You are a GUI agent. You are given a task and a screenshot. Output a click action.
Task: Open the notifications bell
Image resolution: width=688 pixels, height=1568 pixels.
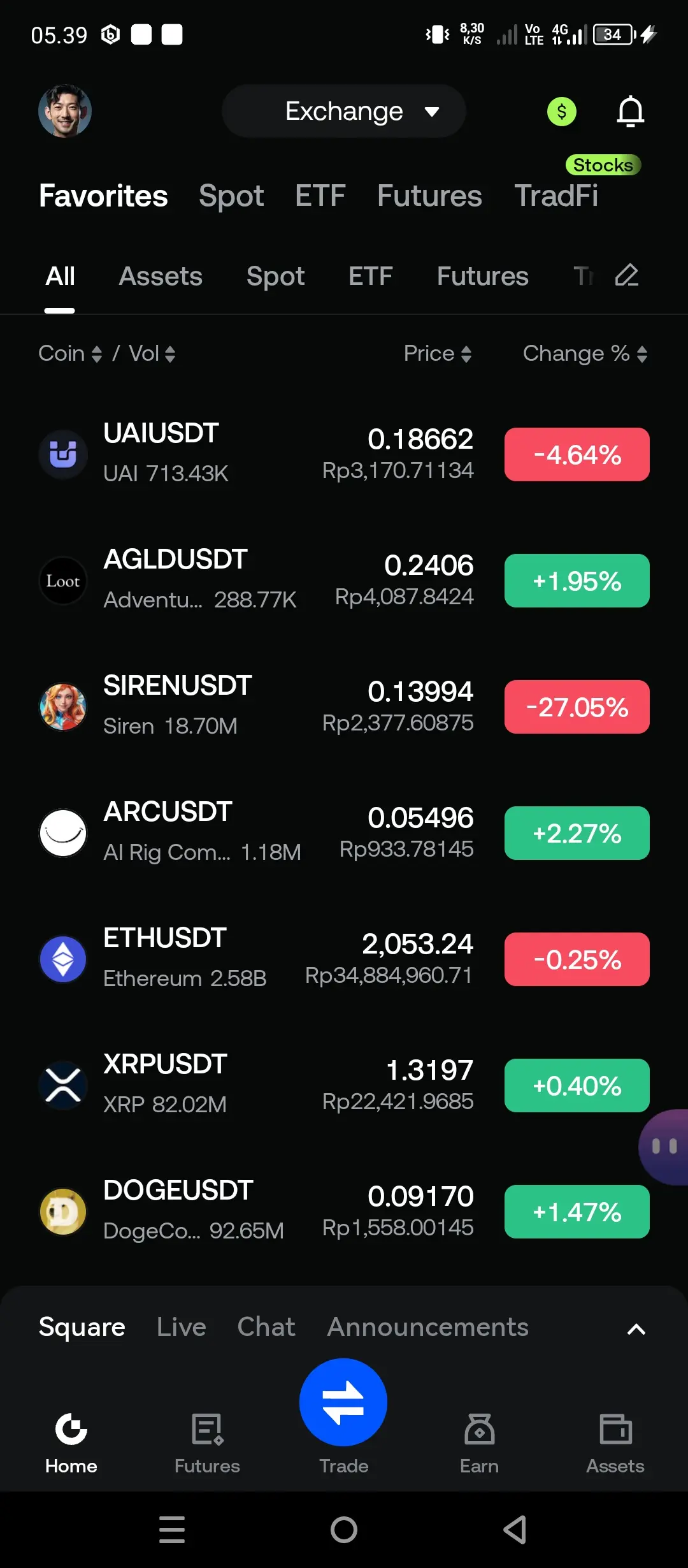(631, 112)
